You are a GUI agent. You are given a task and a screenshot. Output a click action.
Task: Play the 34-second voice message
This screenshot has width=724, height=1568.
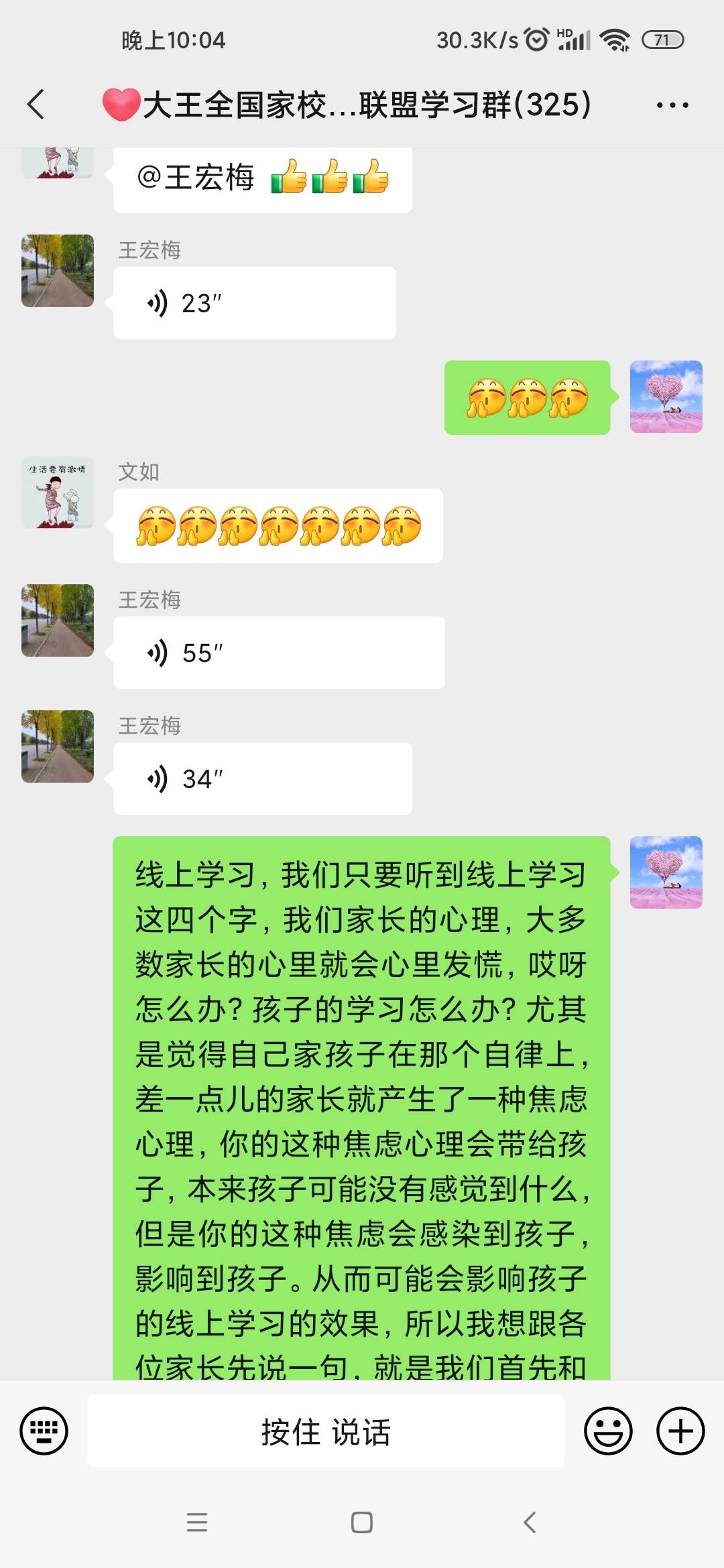[261, 777]
